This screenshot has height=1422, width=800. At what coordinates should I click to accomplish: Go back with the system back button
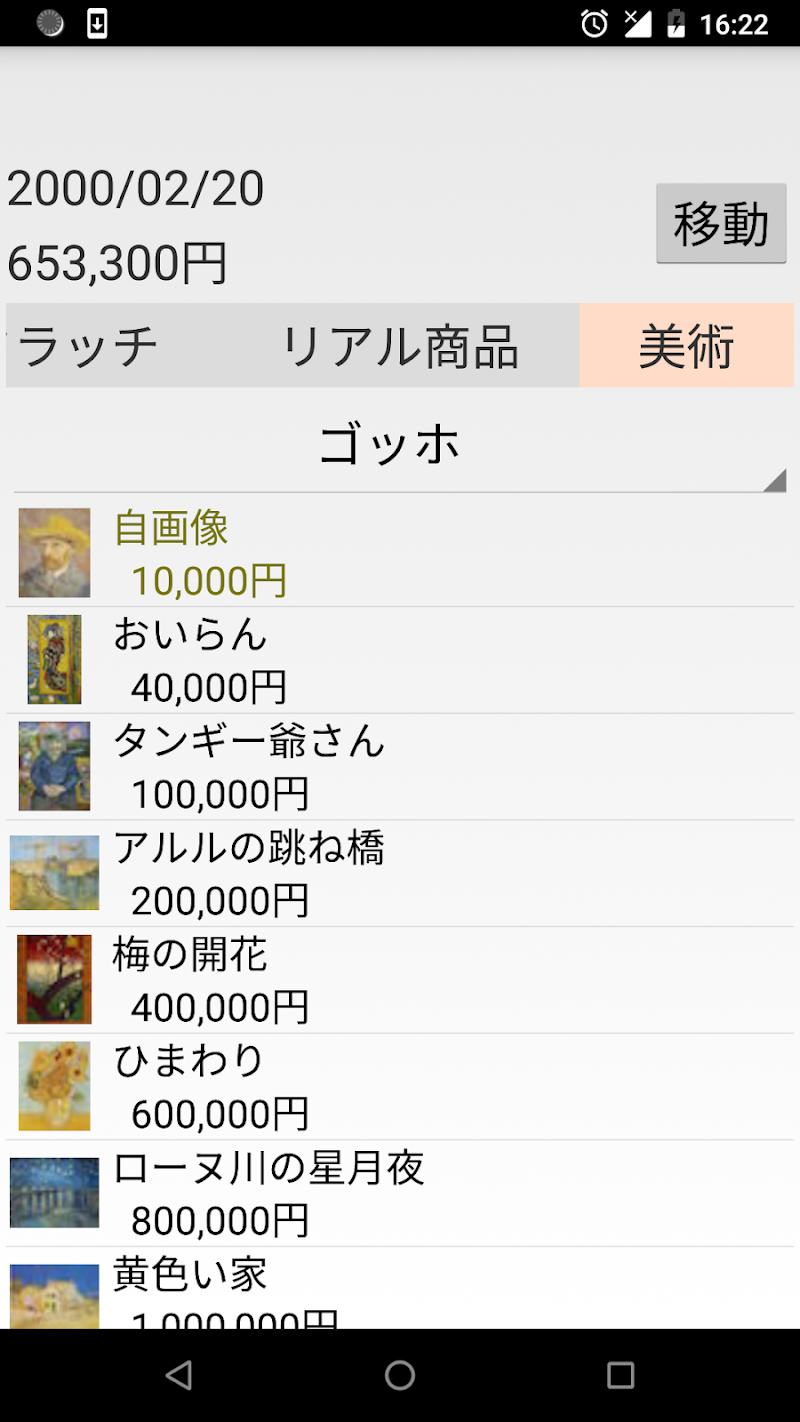(179, 1376)
